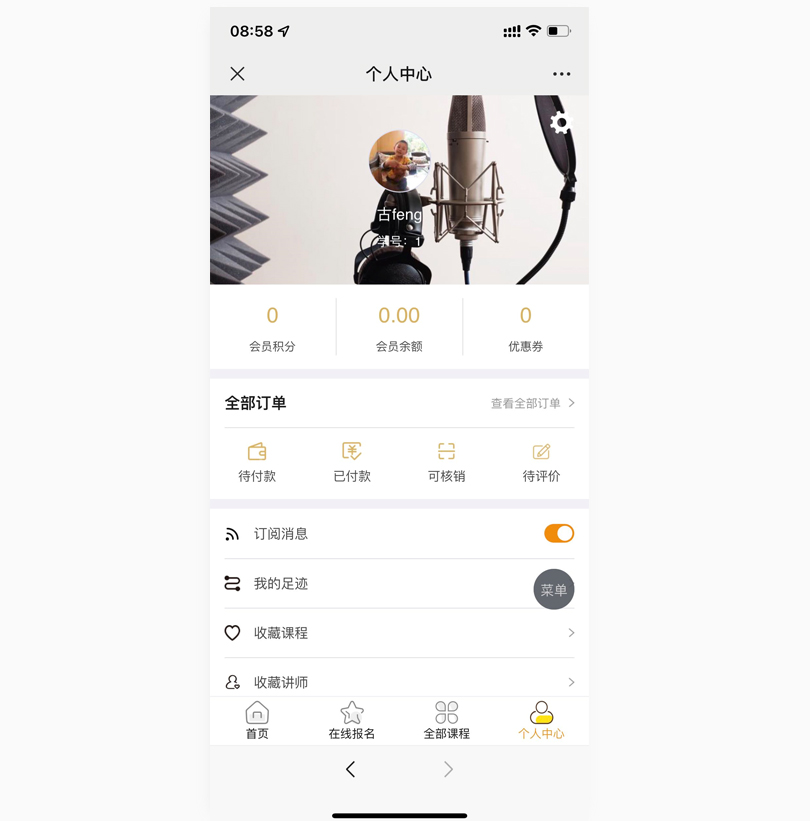
Task: Open the three-dot overflow menu
Action: [x=561, y=74]
